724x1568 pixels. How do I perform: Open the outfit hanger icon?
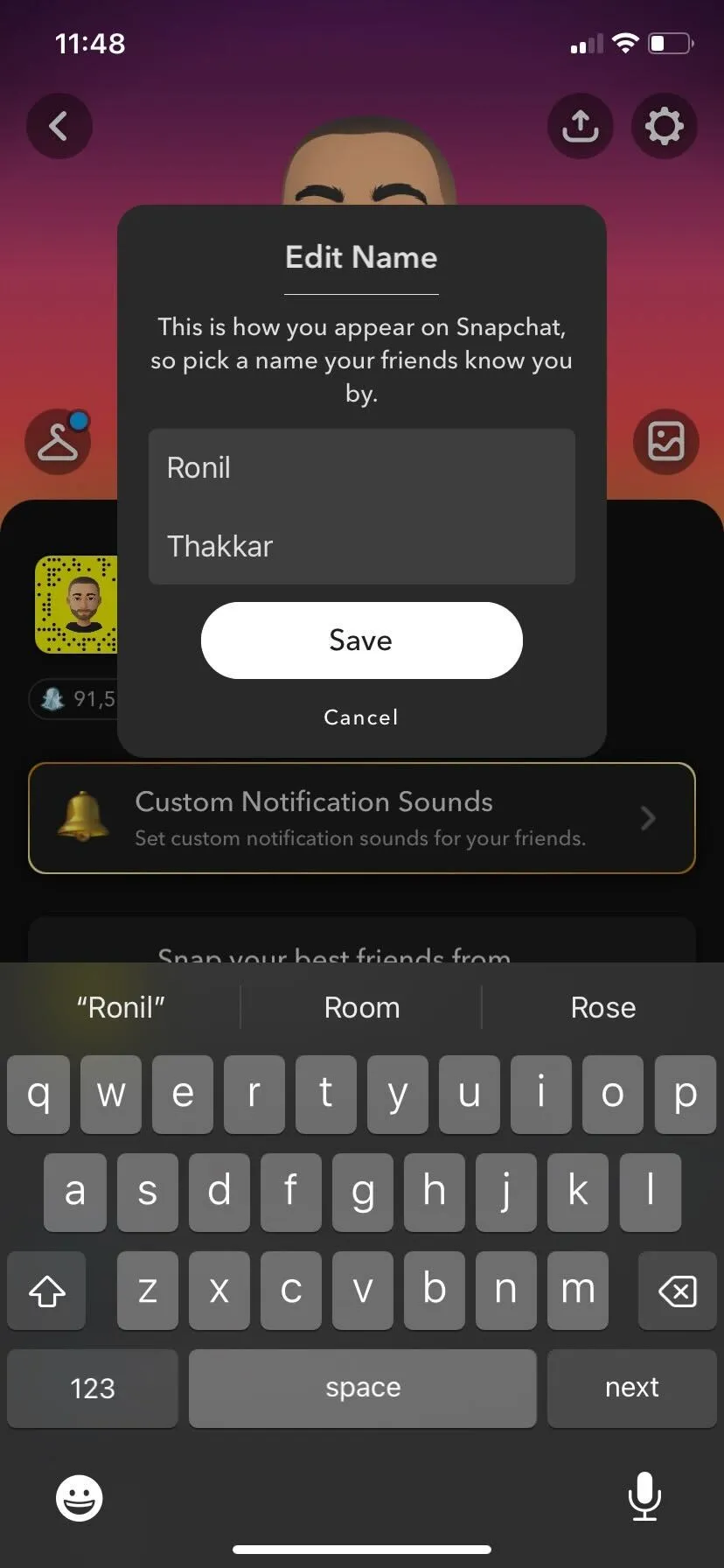(x=58, y=442)
